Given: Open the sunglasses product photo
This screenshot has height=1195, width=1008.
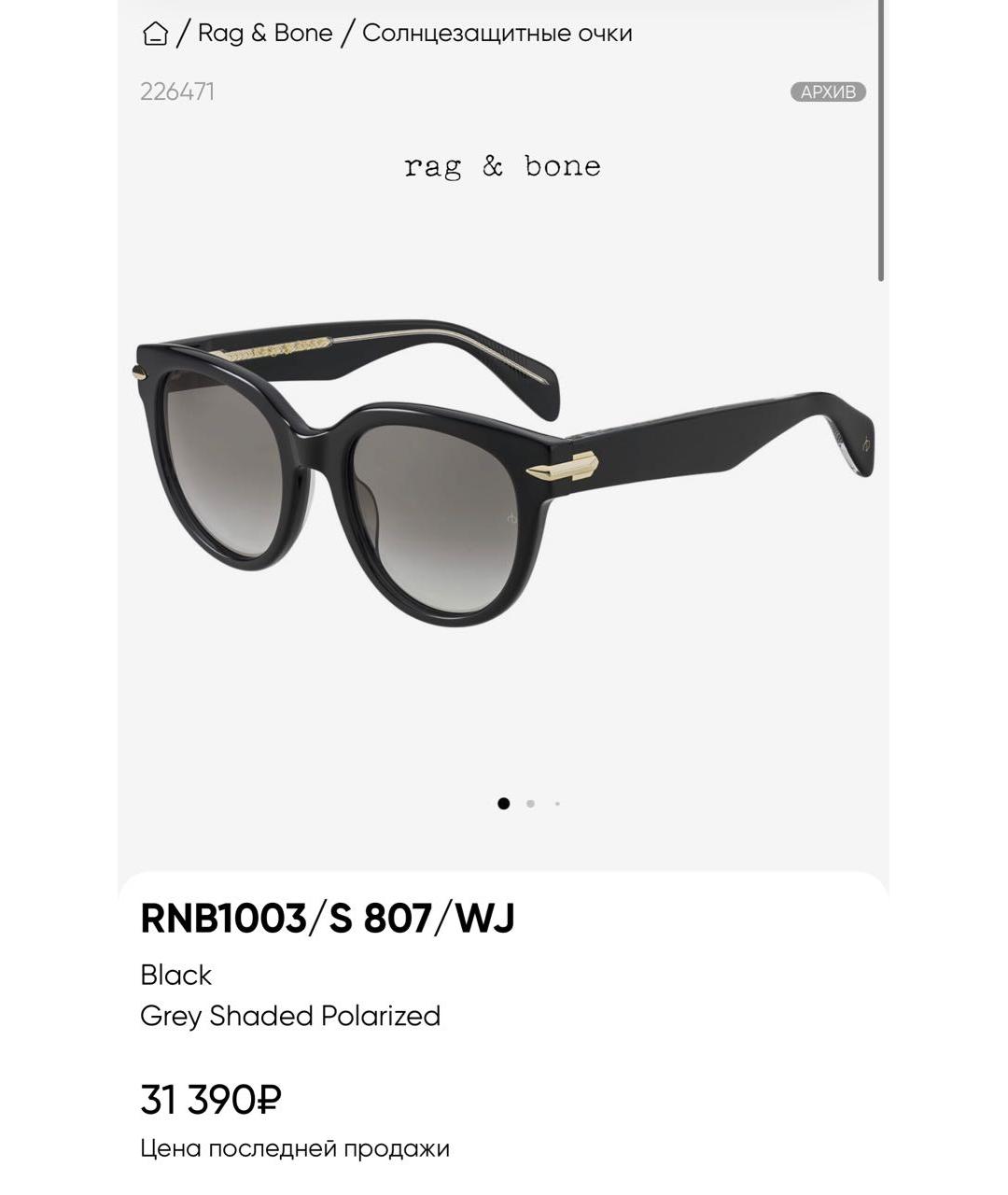Looking at the screenshot, I should click(504, 476).
